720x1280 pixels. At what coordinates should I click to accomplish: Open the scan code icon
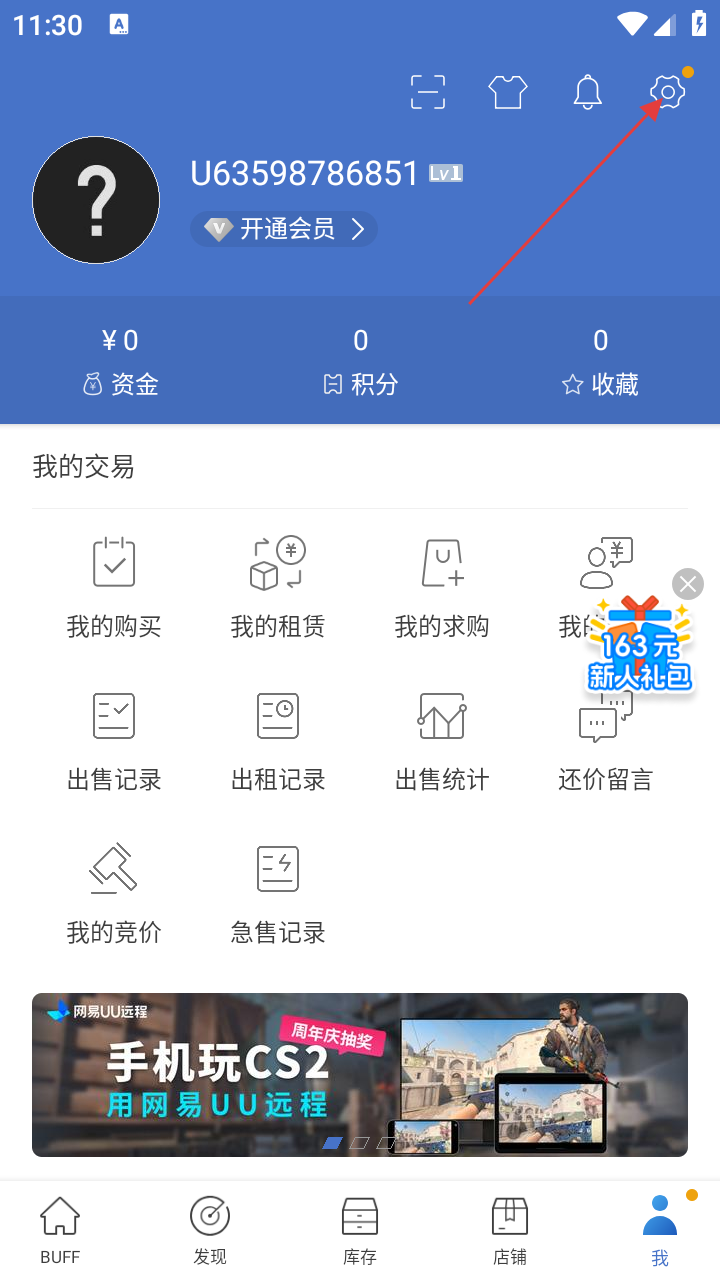click(428, 92)
